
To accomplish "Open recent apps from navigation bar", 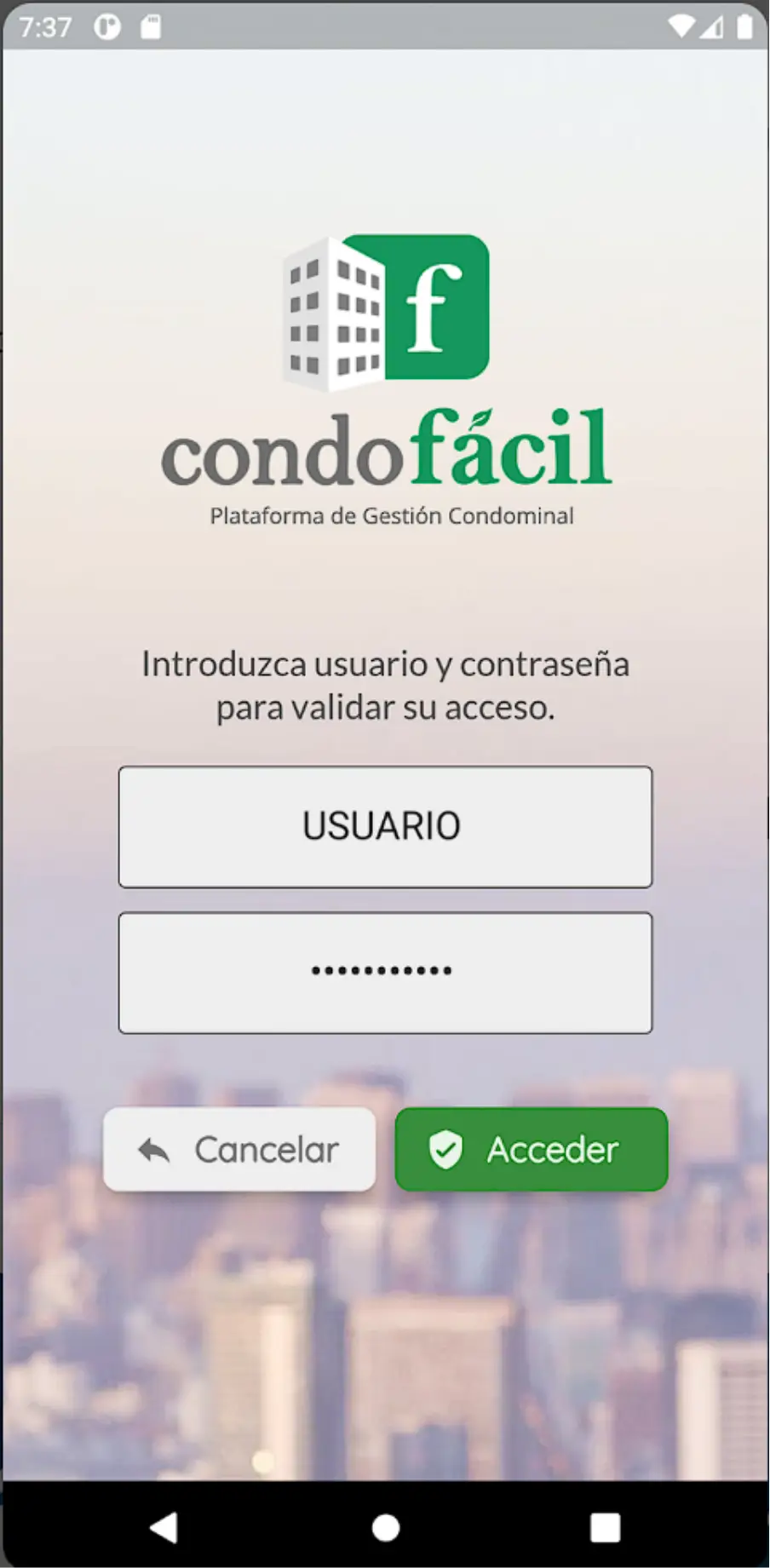I will (x=605, y=1528).
